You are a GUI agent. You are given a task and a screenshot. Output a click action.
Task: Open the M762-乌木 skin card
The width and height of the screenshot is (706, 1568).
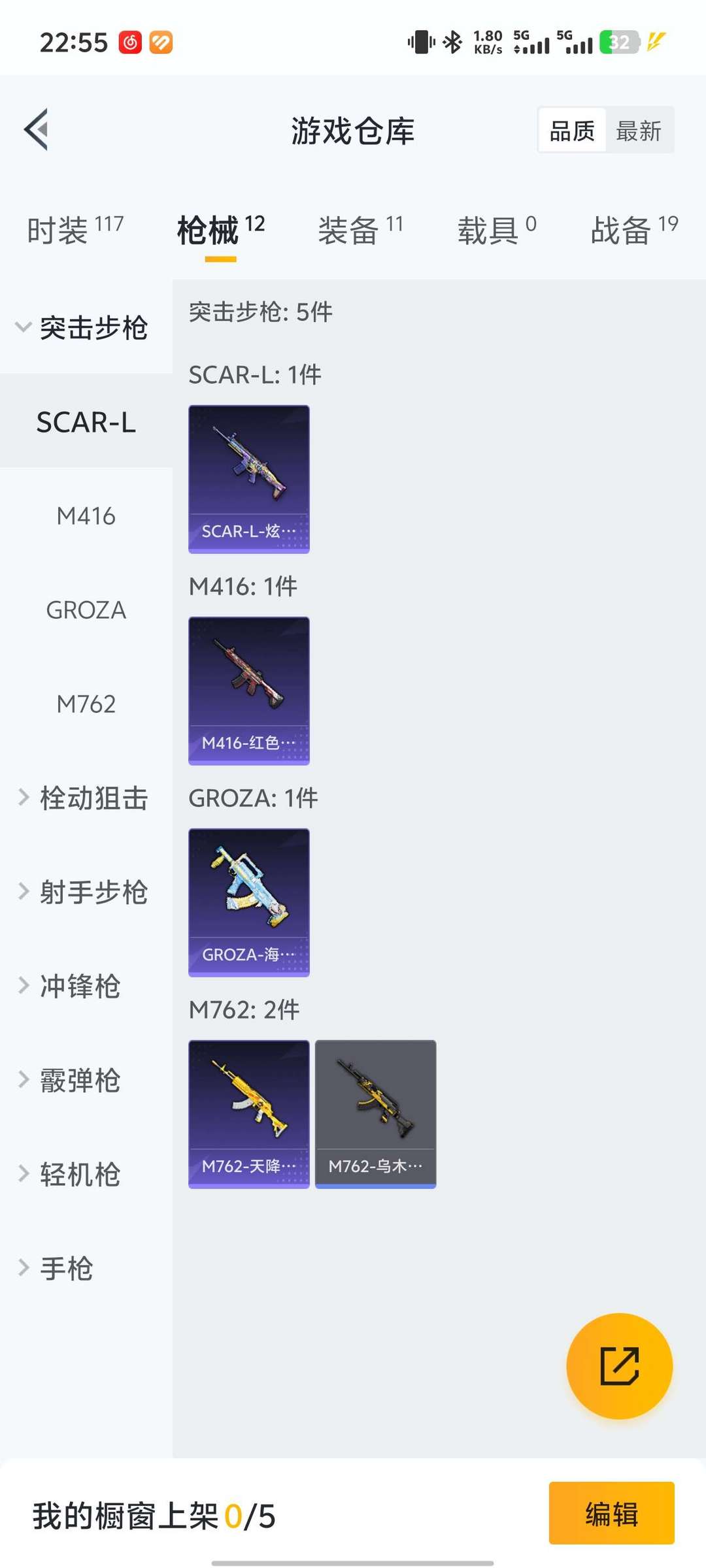(x=376, y=1115)
